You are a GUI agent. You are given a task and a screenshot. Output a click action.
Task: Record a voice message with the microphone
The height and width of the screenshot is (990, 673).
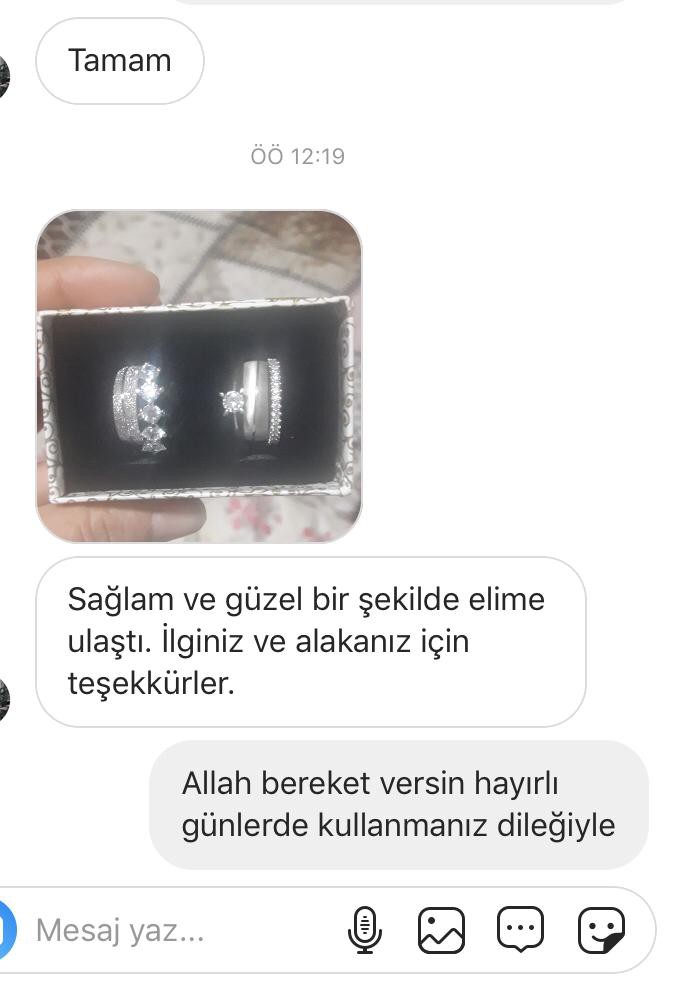tap(364, 931)
